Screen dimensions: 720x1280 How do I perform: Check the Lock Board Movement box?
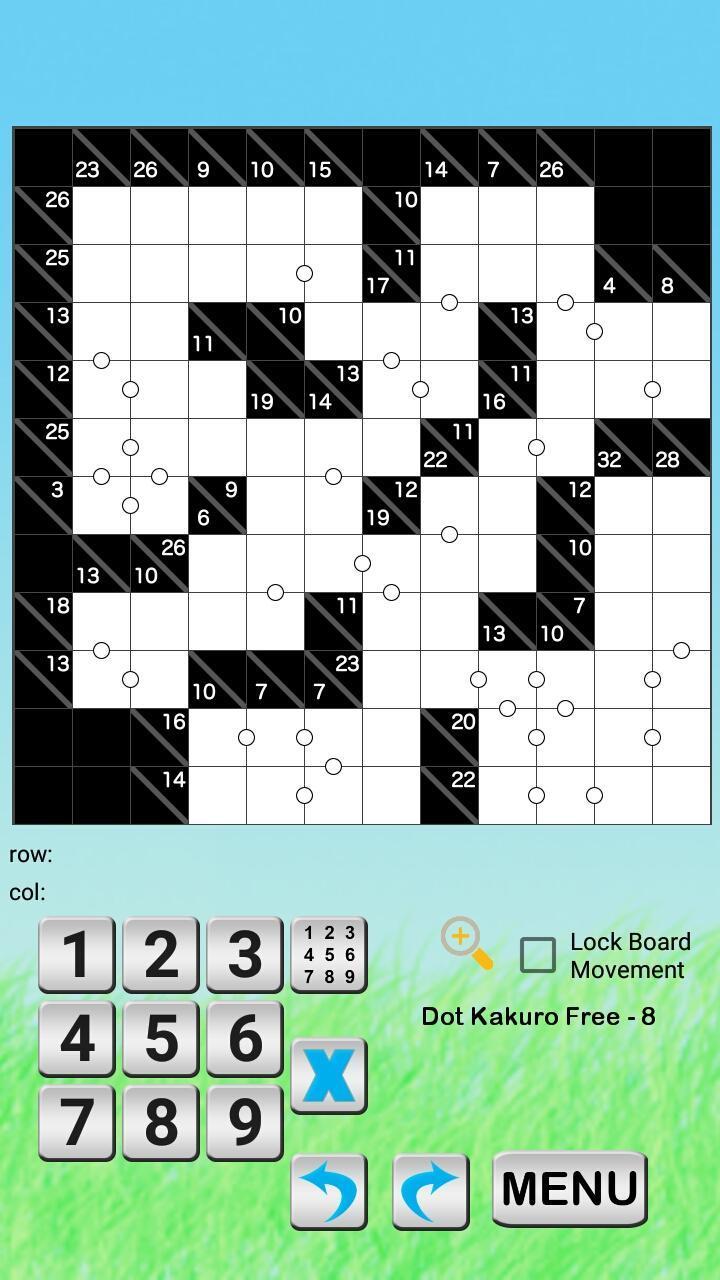tap(538, 955)
